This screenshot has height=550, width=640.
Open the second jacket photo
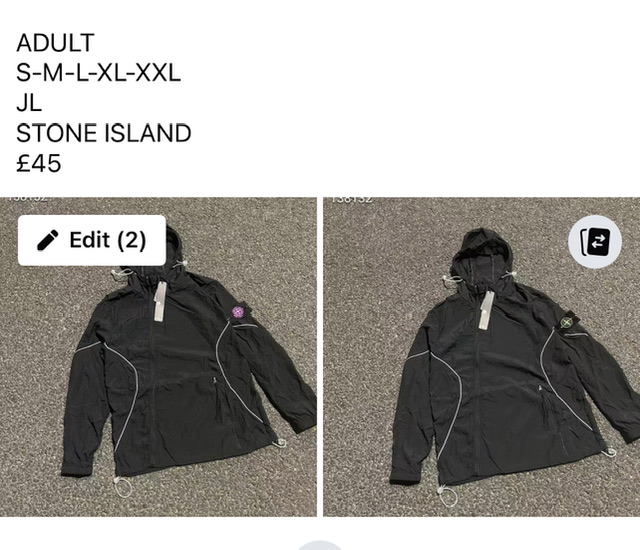(482, 380)
